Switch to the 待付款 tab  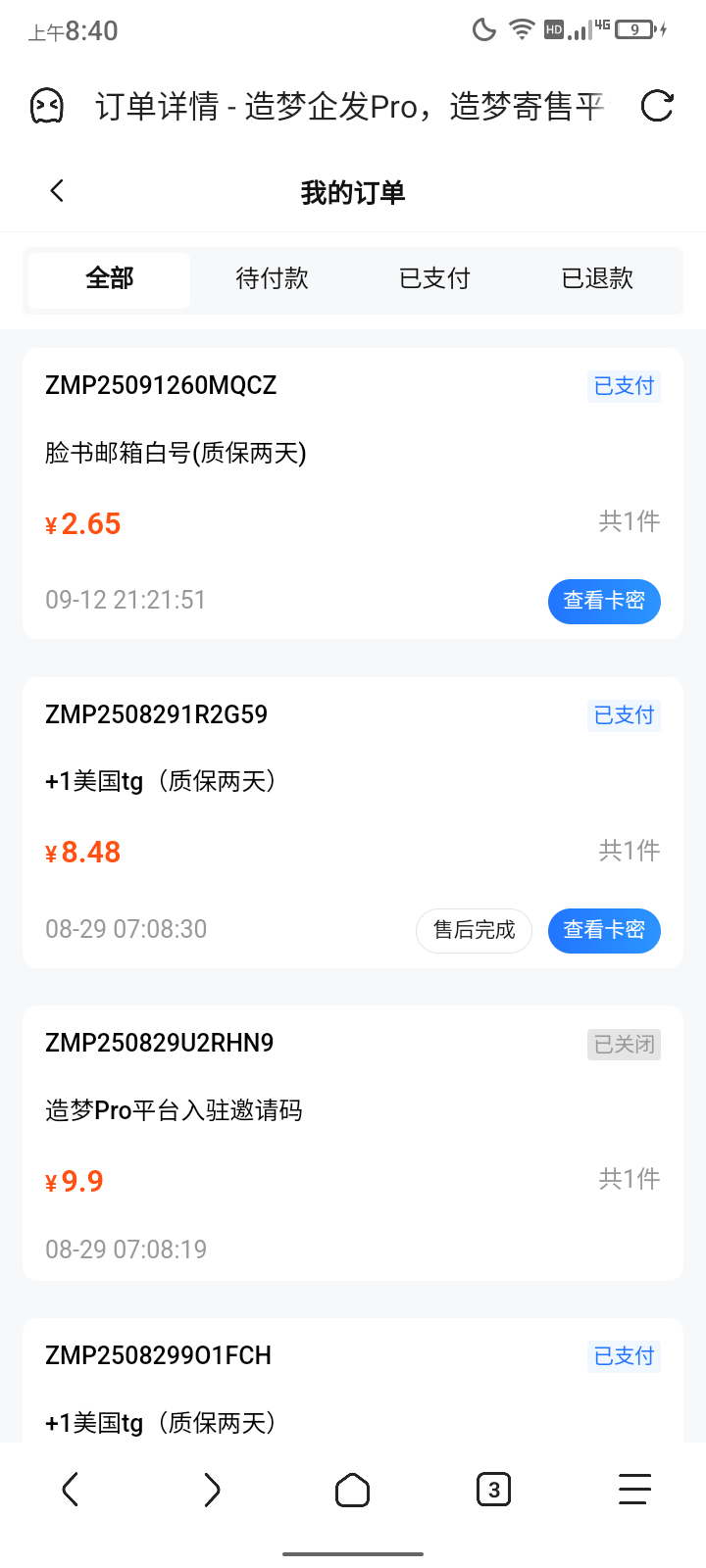(272, 279)
